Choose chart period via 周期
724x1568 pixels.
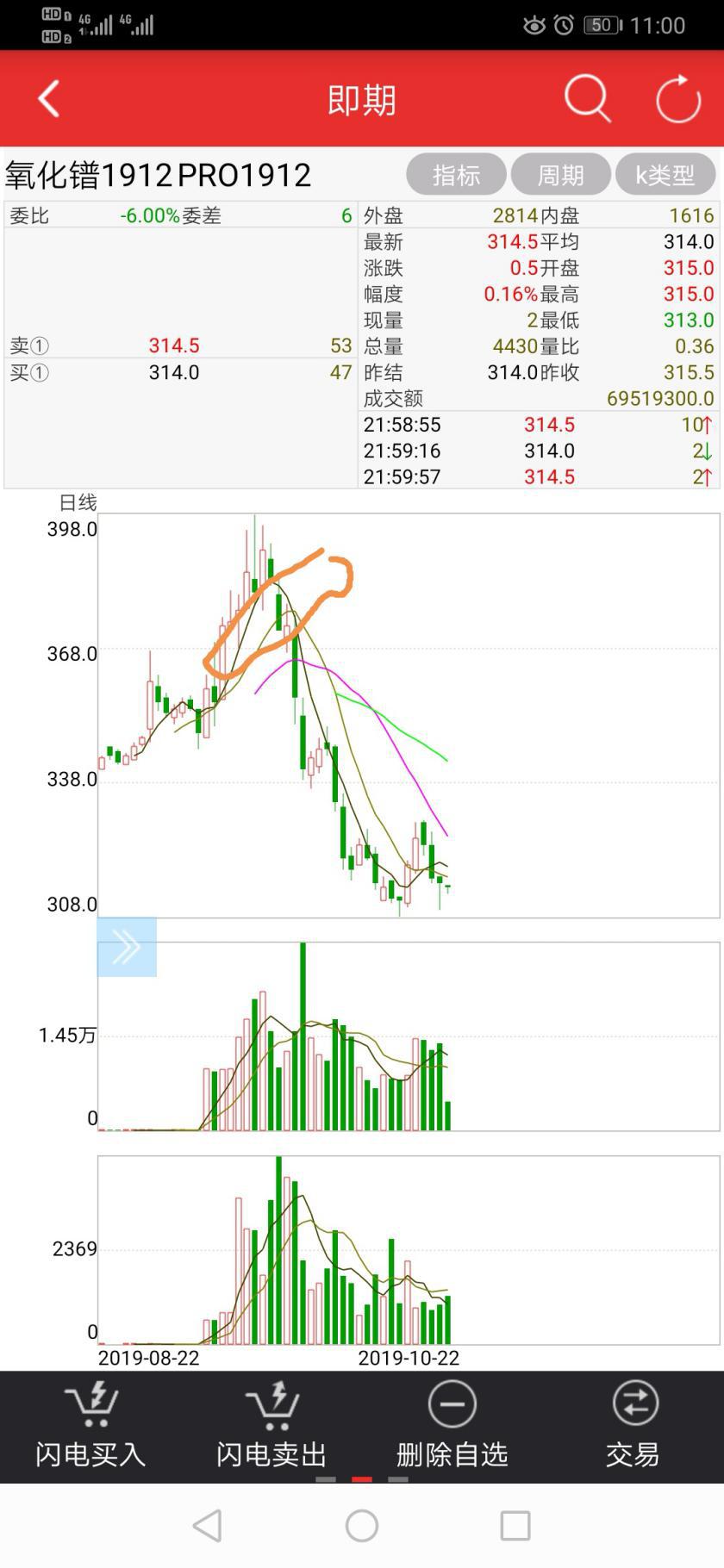[x=560, y=175]
